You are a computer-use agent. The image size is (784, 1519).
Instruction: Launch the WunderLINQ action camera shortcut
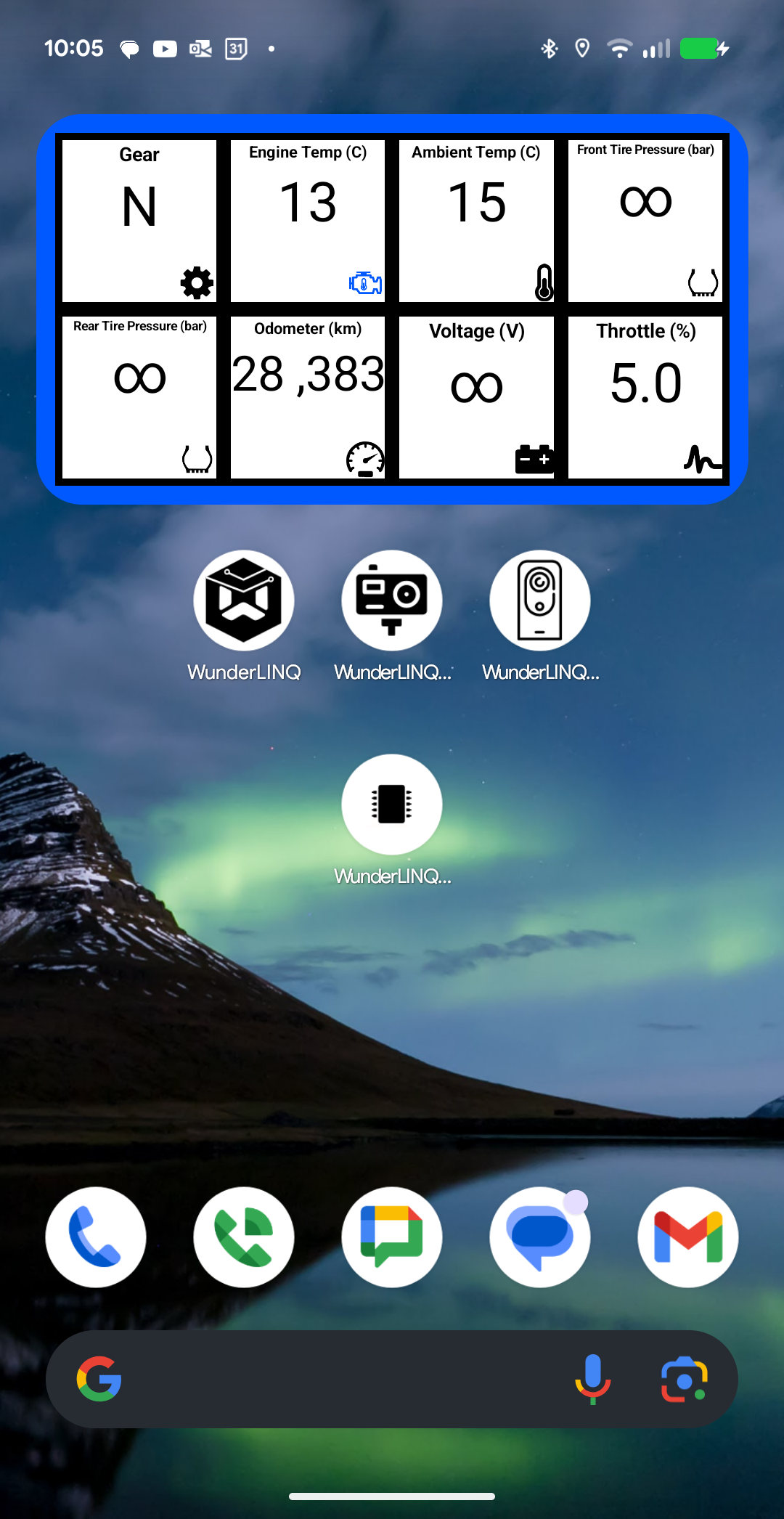click(392, 600)
